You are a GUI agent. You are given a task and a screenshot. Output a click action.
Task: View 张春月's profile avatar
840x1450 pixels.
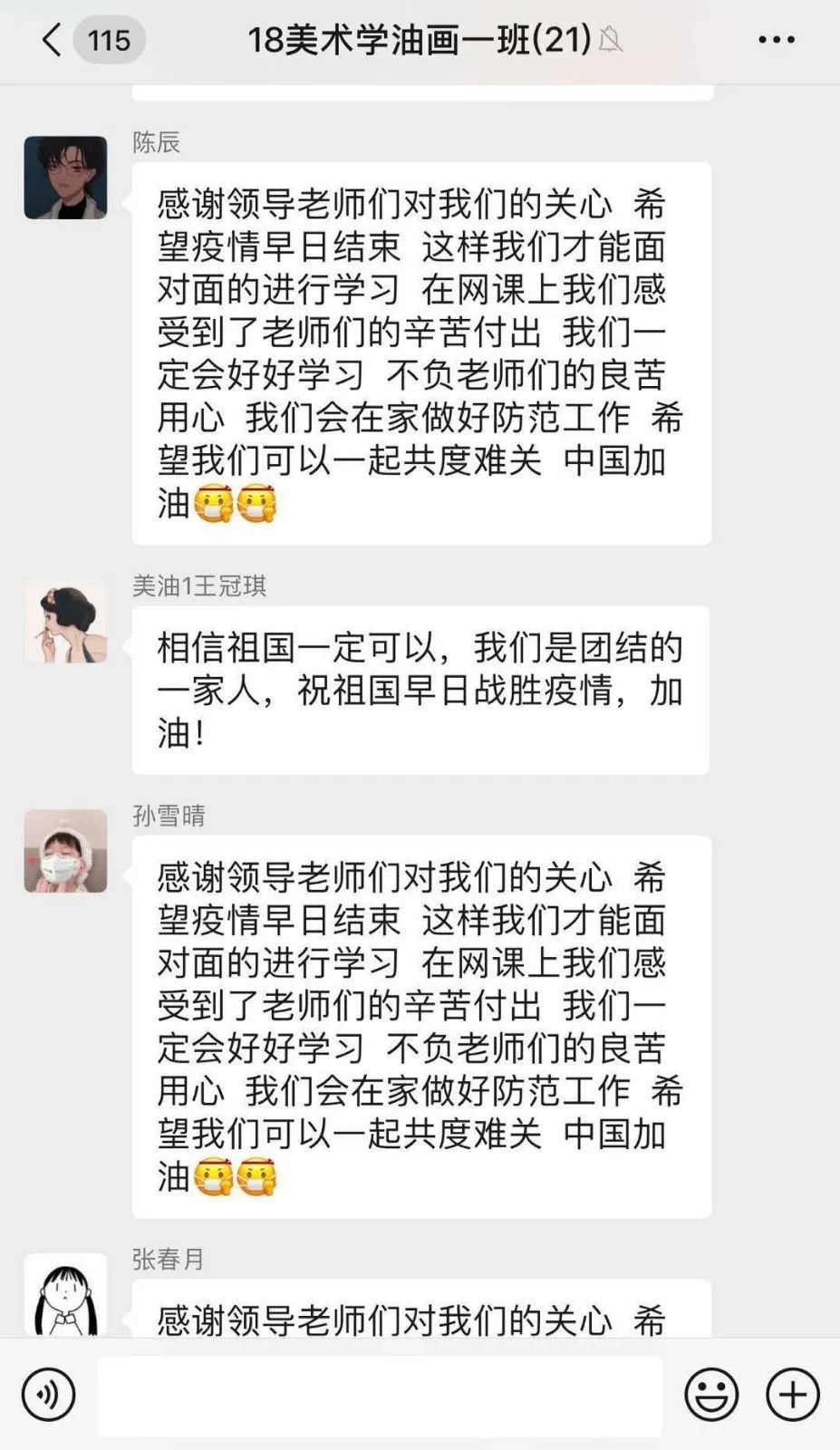(65, 1296)
